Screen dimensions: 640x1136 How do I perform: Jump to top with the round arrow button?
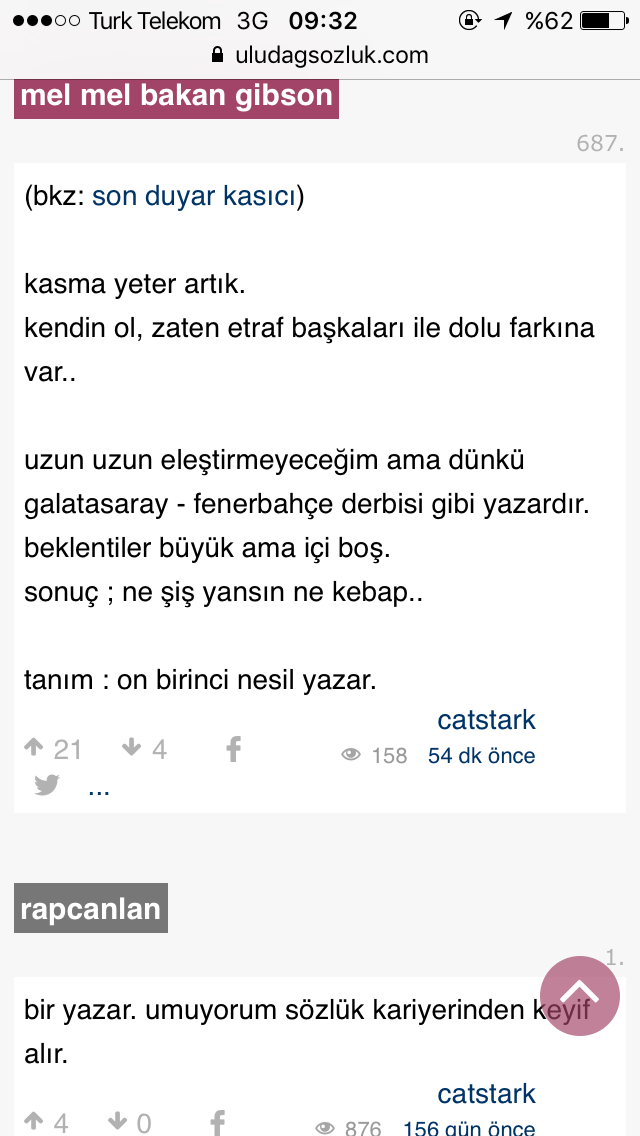tap(580, 995)
